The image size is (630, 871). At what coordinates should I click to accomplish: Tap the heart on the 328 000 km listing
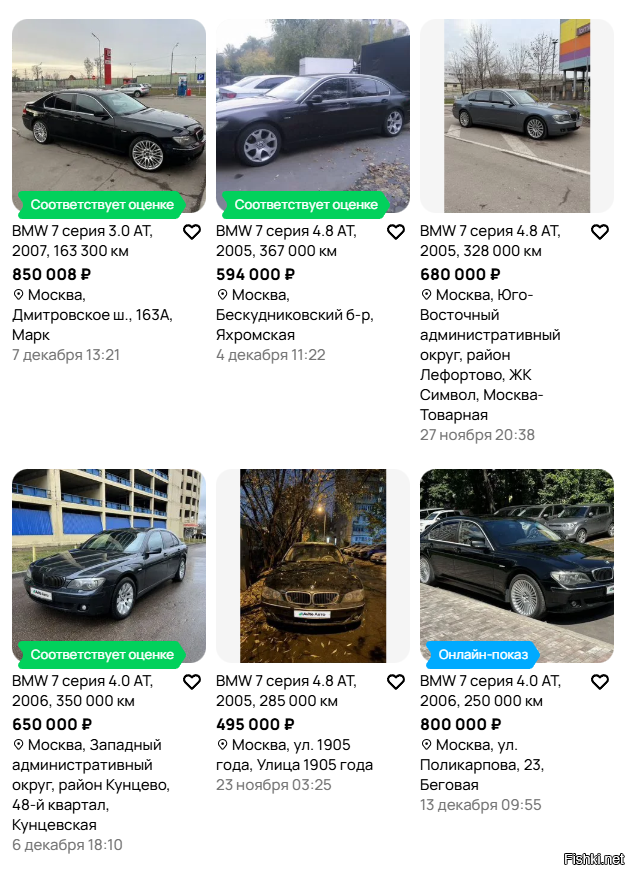[x=600, y=232]
